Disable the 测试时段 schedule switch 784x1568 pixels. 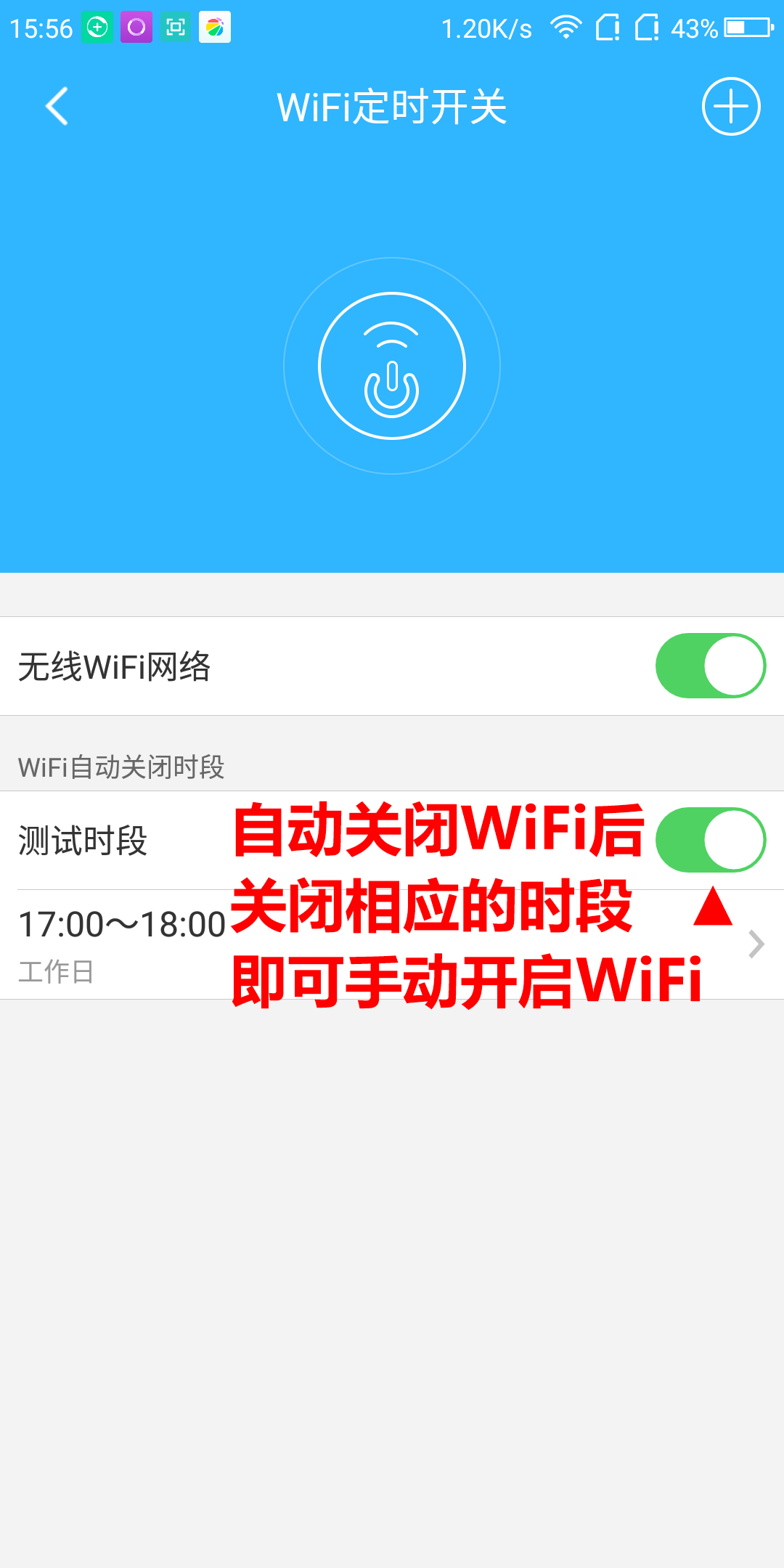point(710,840)
